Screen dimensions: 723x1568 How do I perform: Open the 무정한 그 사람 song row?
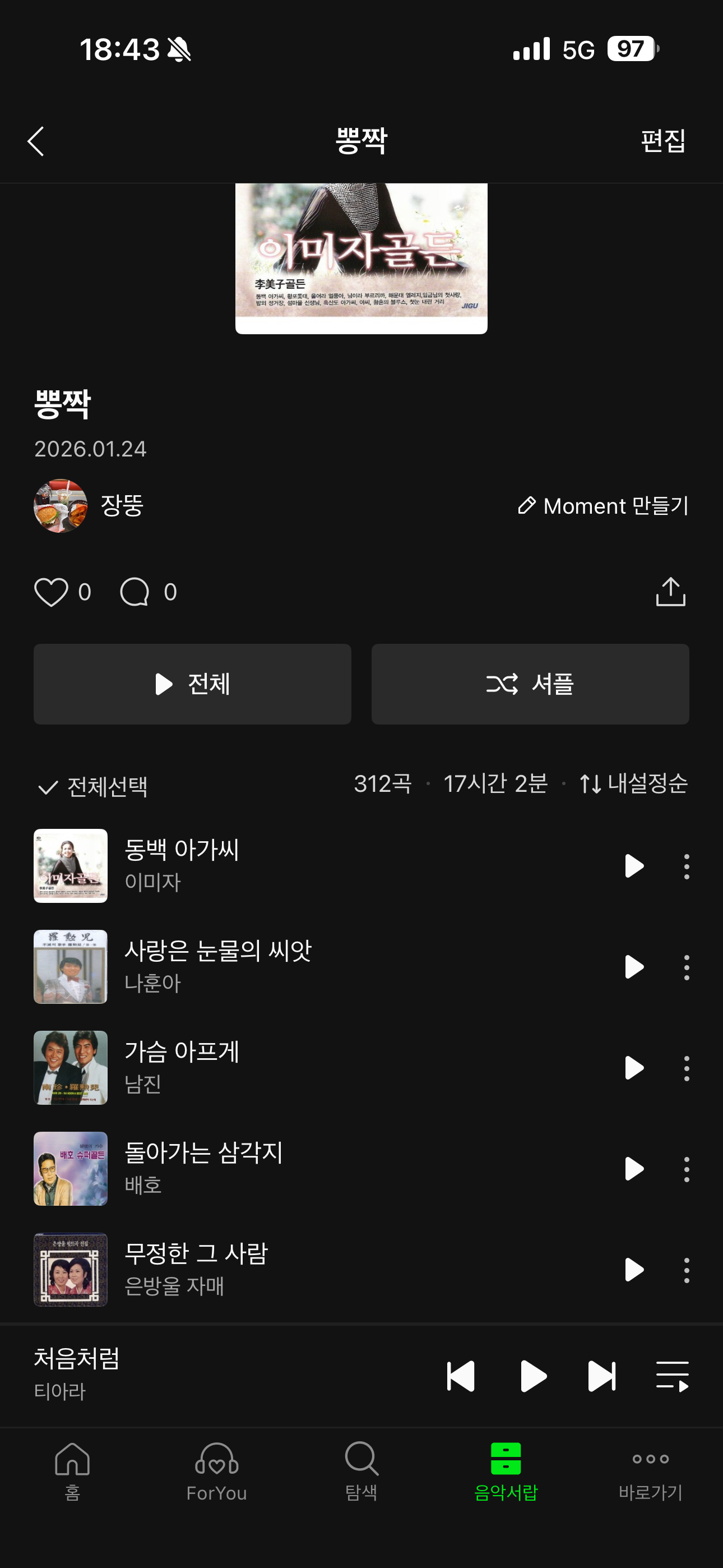[304, 1270]
